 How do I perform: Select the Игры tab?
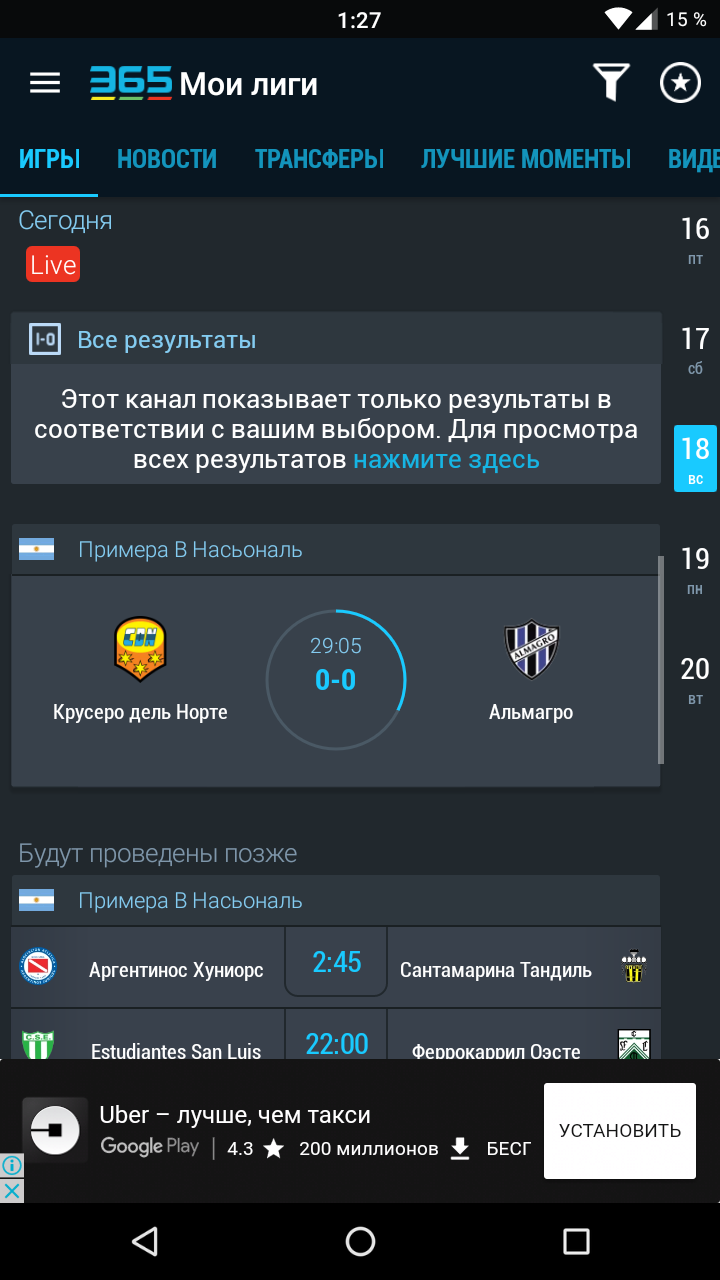(50, 159)
